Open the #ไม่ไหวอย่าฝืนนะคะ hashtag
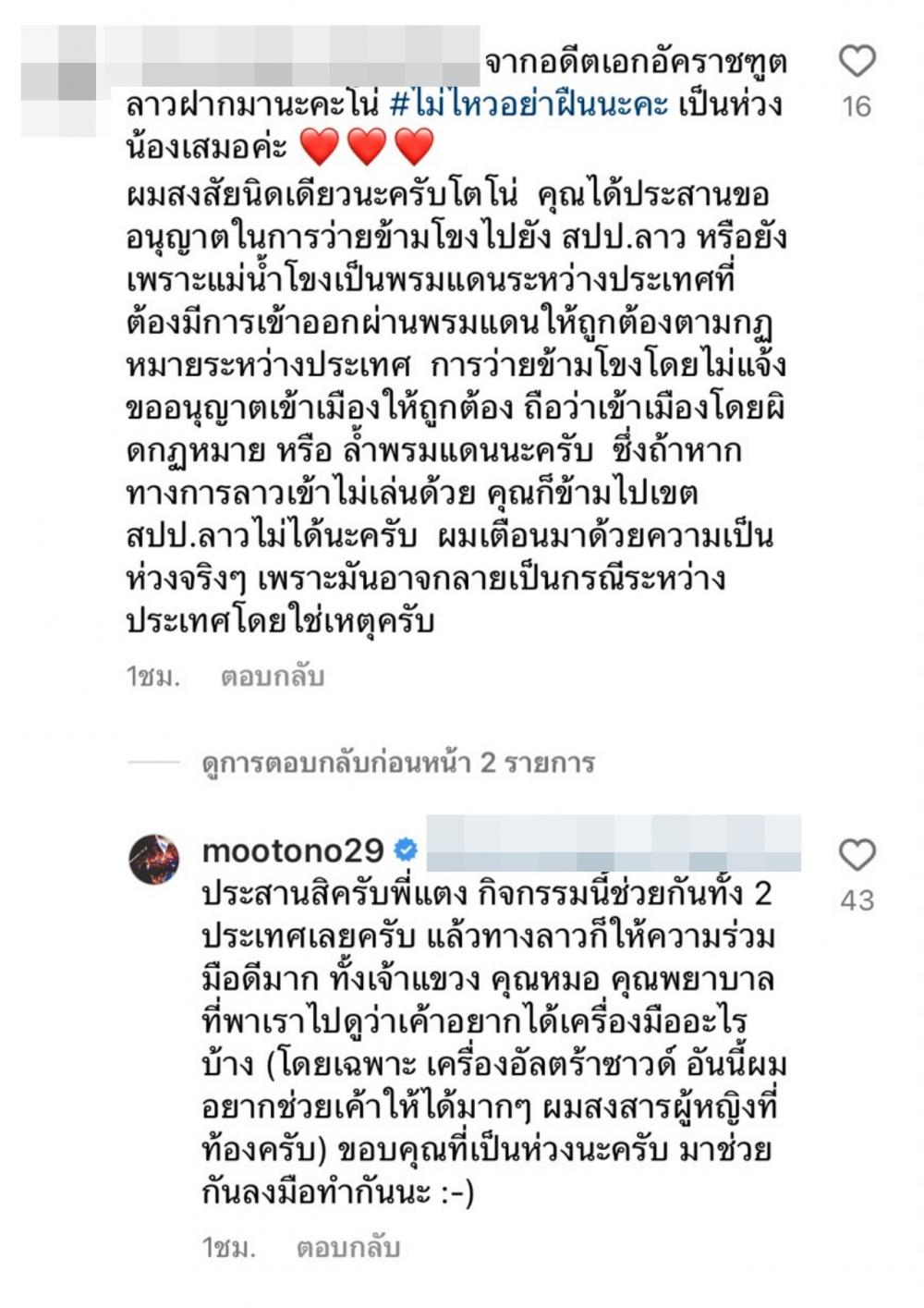 pos(529,104)
